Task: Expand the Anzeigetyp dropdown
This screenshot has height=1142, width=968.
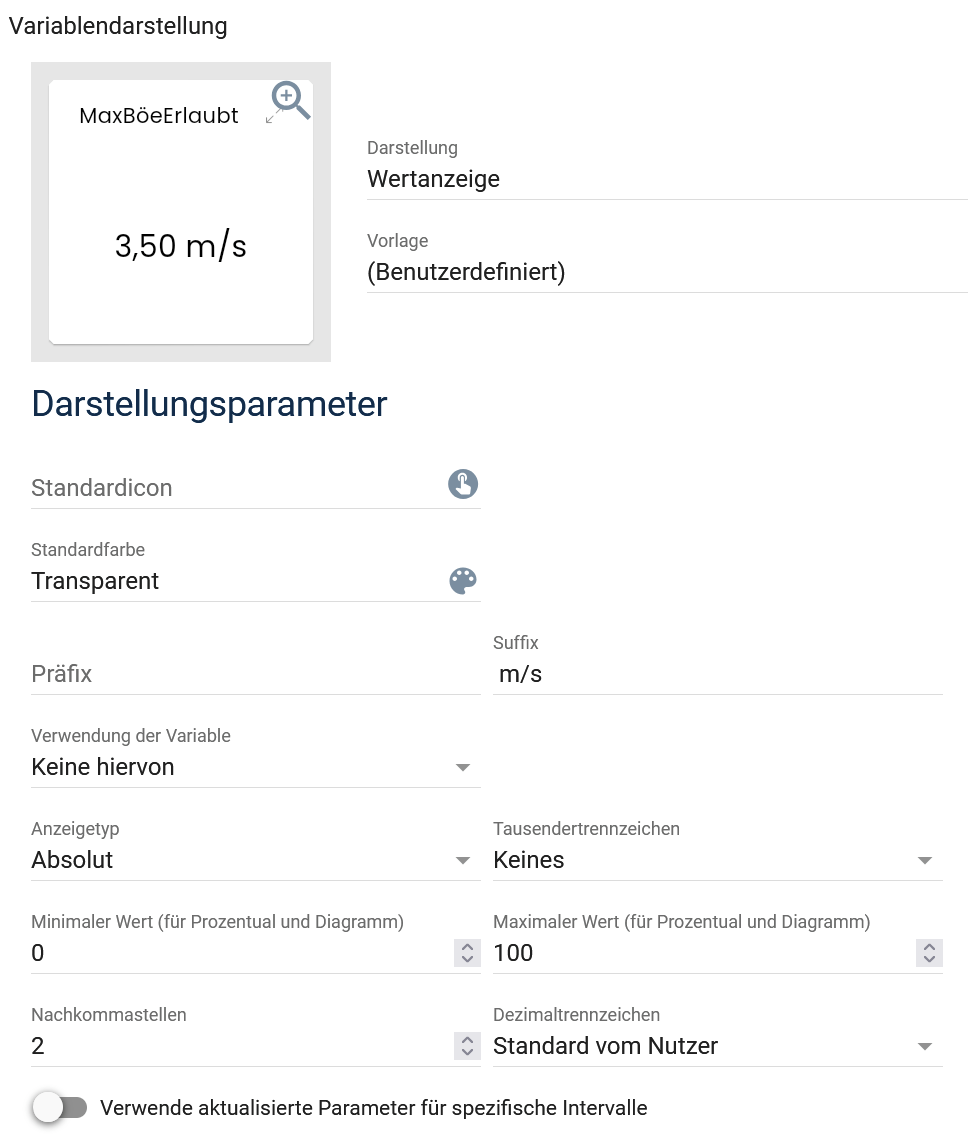Action: coord(255,860)
